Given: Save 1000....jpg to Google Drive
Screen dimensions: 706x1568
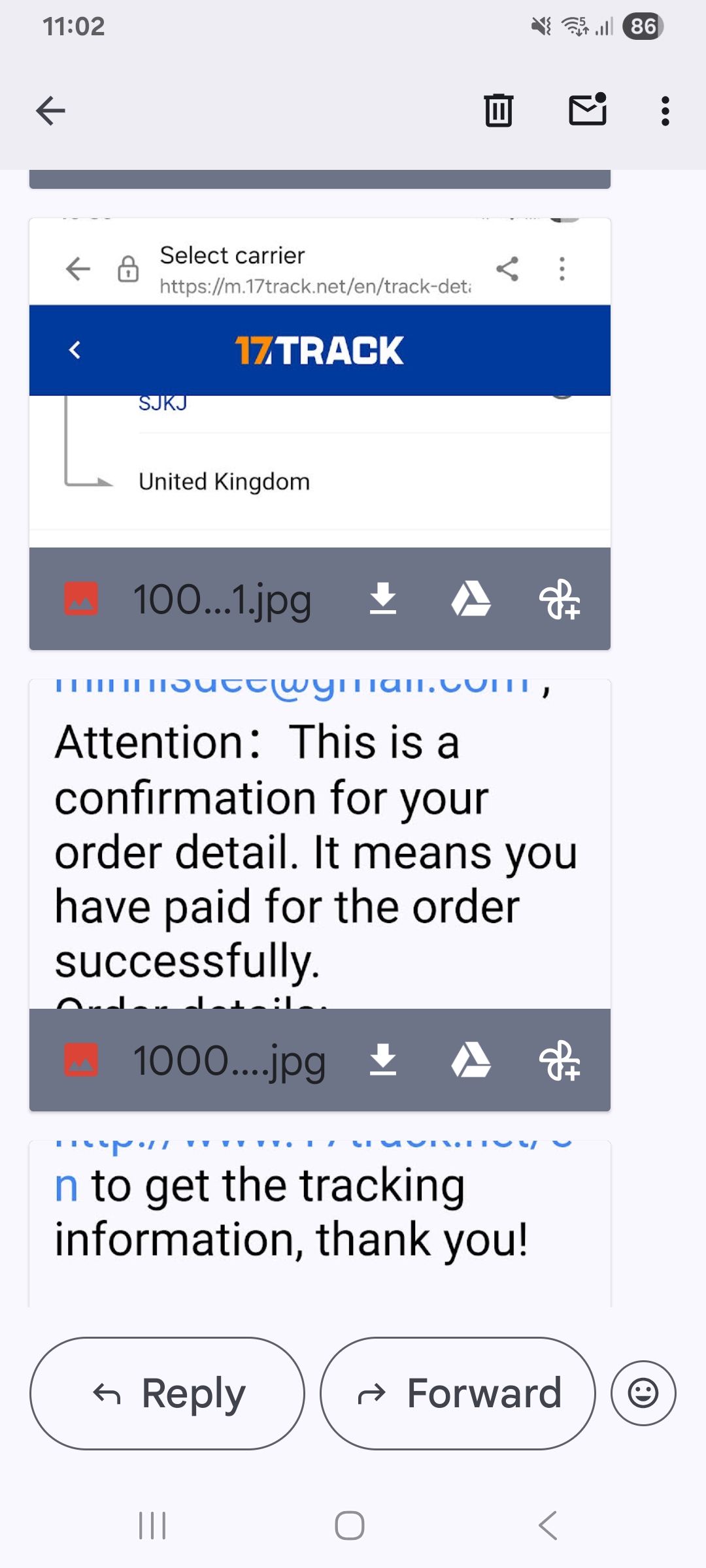Looking at the screenshot, I should [x=471, y=1060].
